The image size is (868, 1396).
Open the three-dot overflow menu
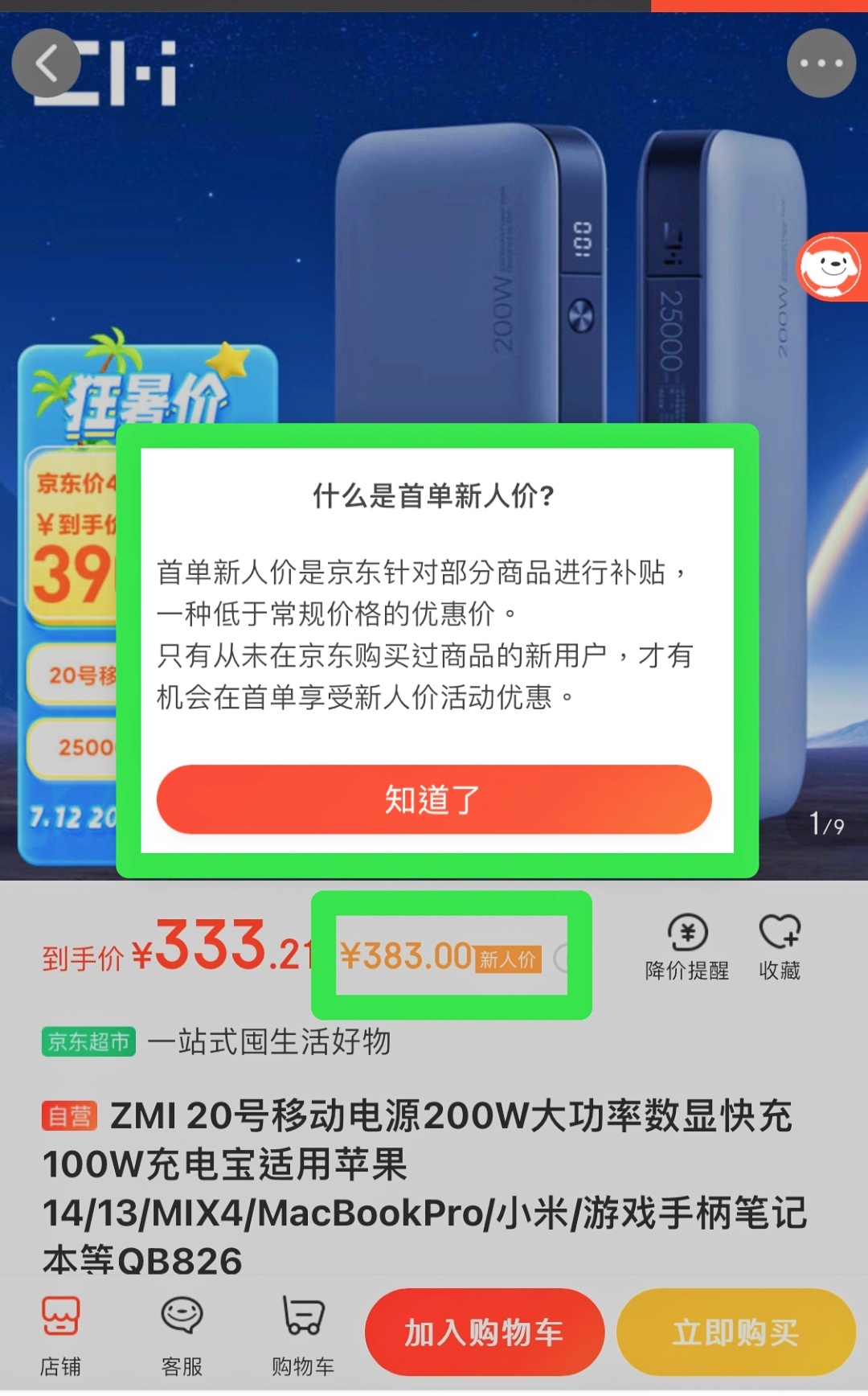coord(821,63)
